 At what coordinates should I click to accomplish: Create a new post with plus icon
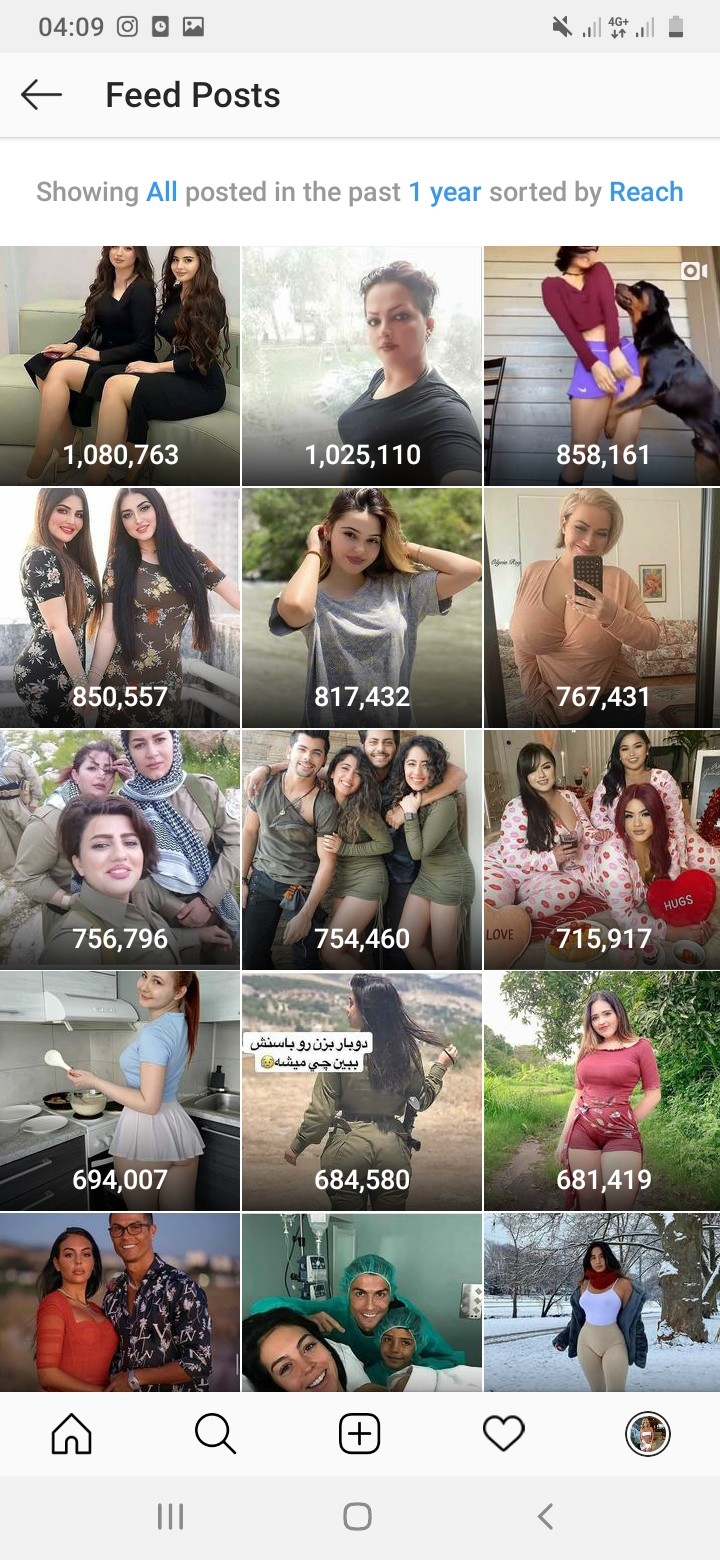pos(360,1435)
